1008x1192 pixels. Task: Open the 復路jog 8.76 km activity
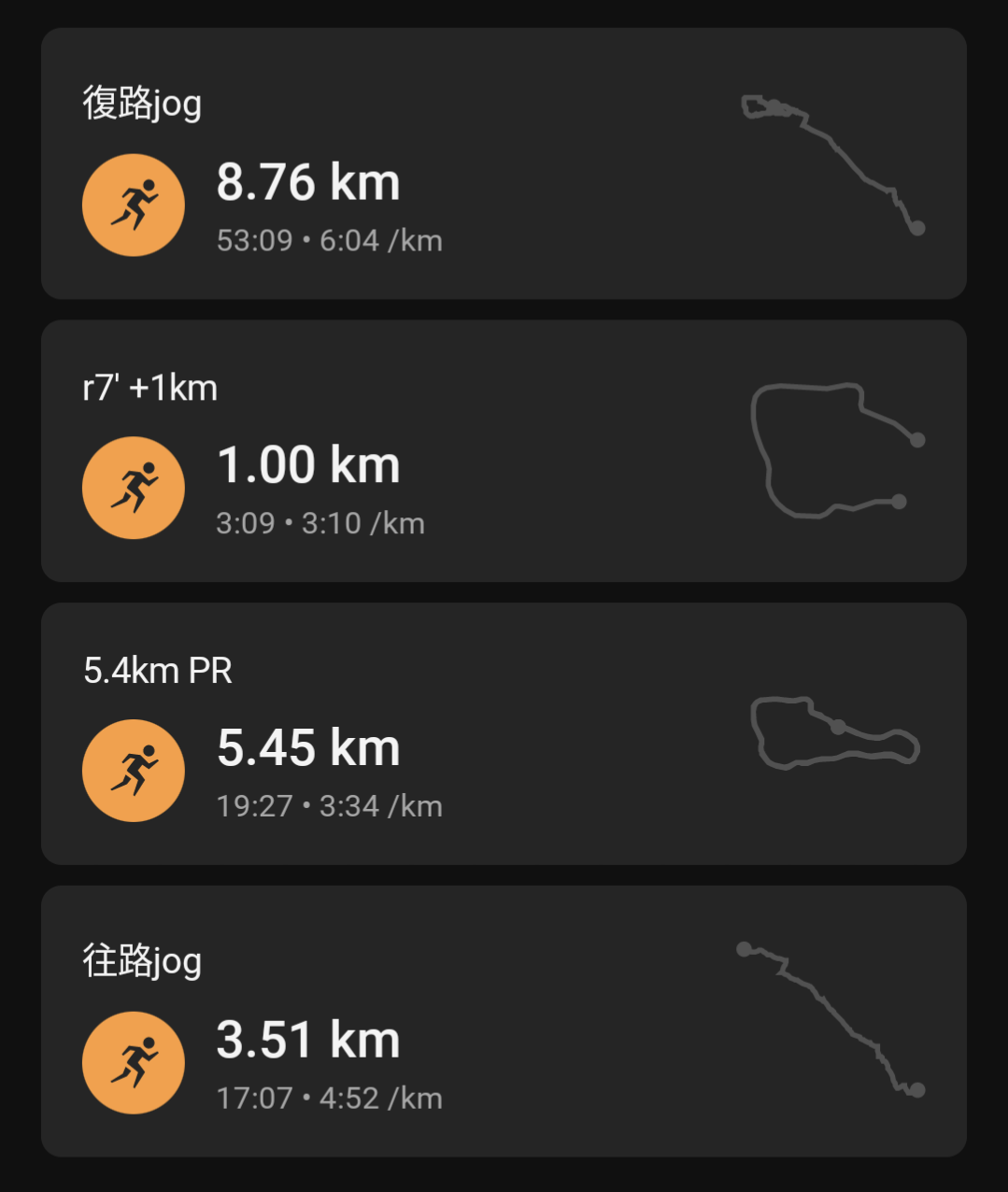pyautogui.click(x=503, y=164)
